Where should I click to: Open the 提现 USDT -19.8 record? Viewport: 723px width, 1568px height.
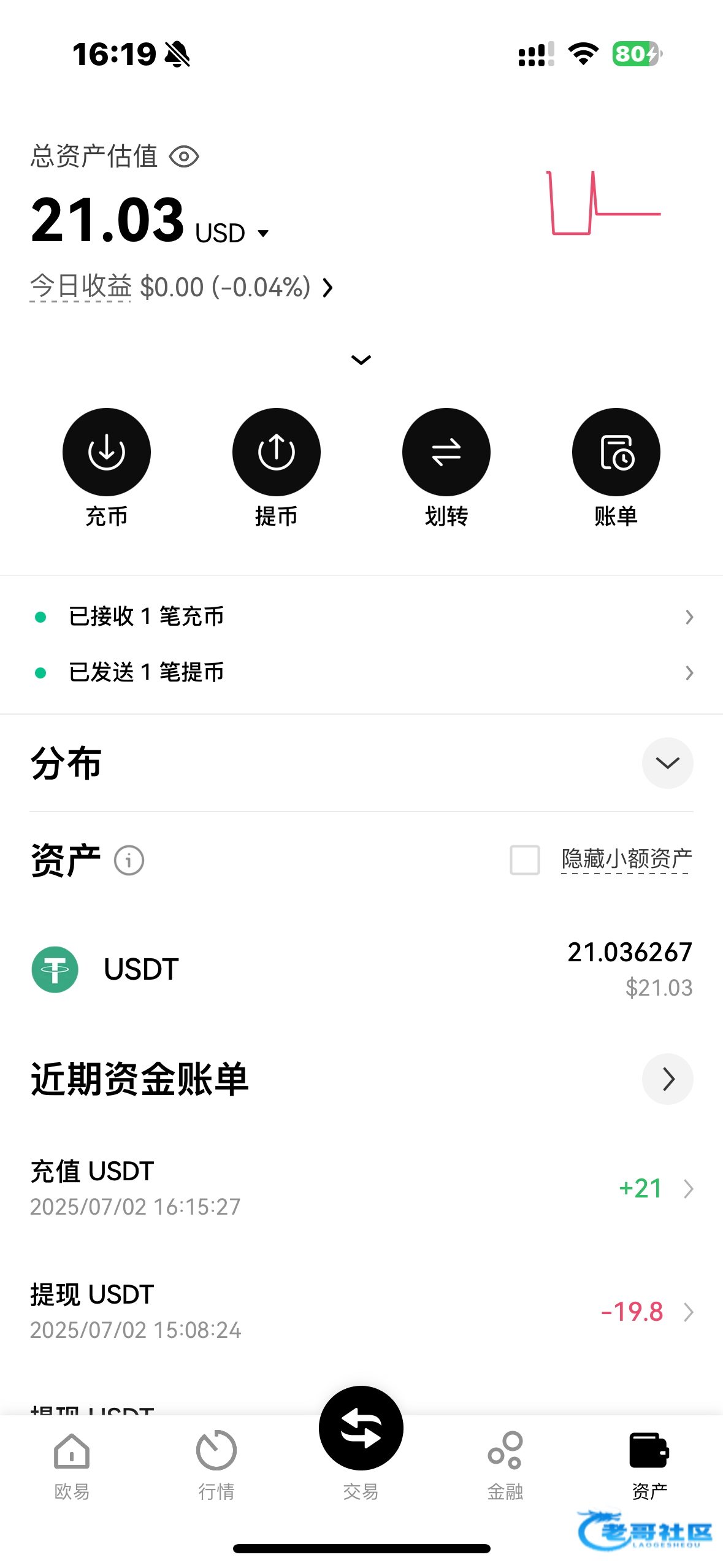pyautogui.click(x=361, y=1312)
